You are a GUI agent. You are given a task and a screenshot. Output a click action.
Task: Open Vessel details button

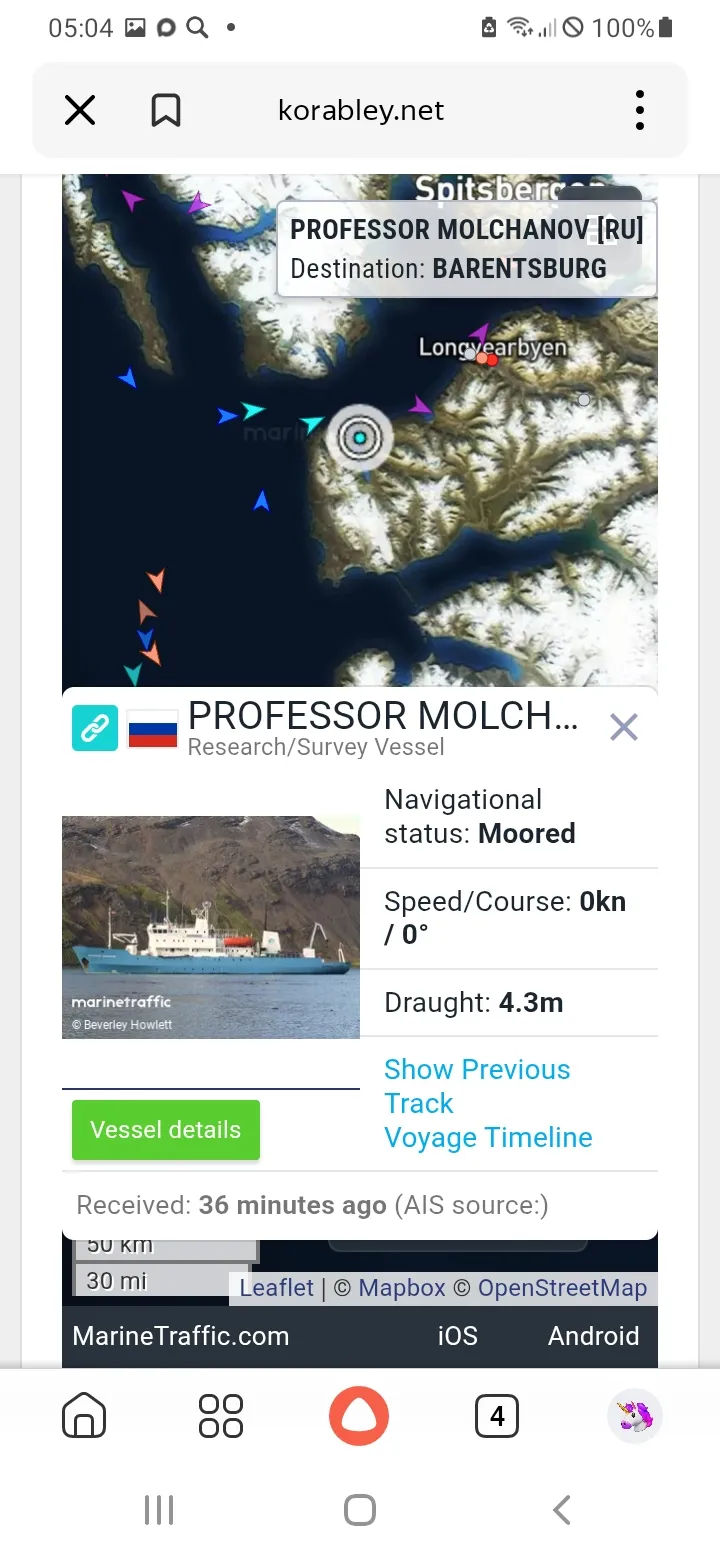coord(166,1130)
